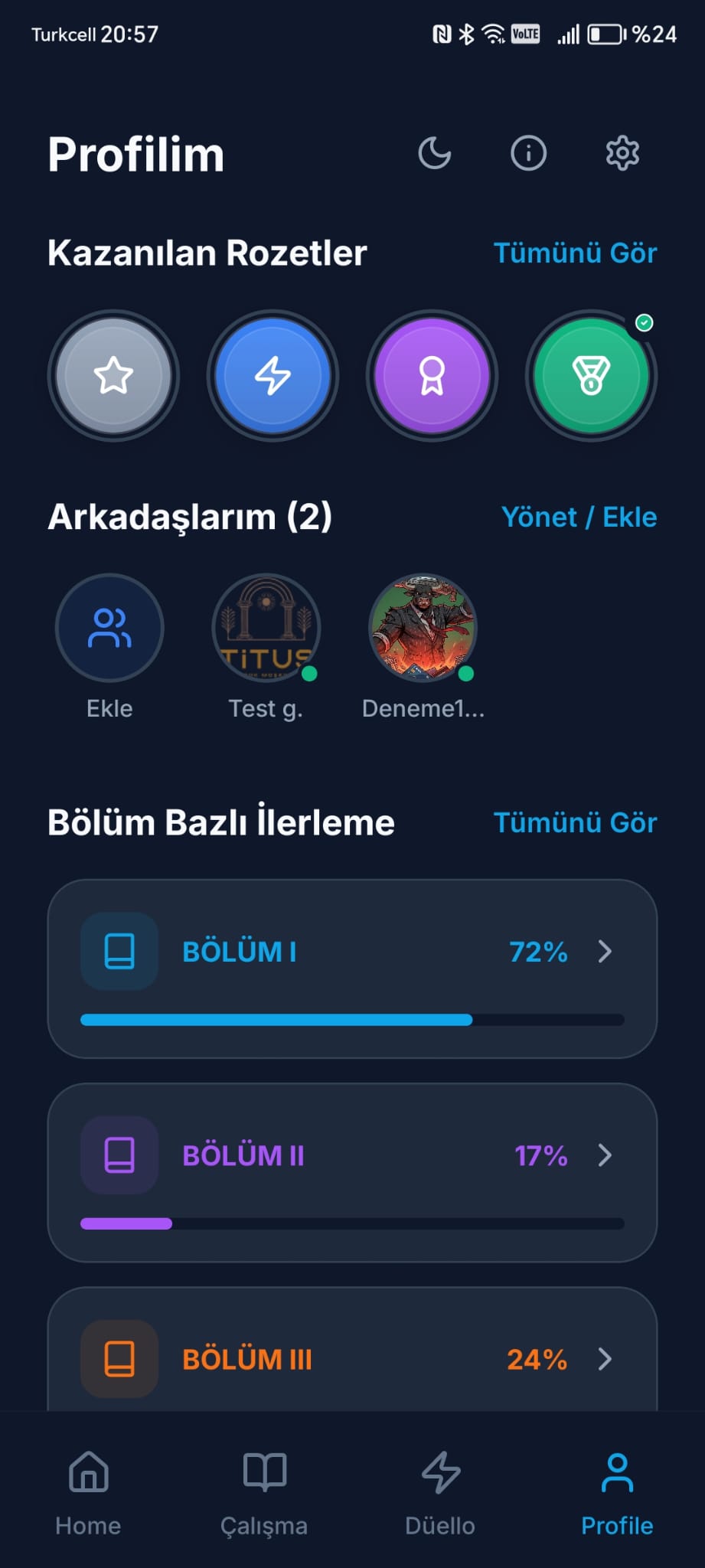Expand BÖLÜM I details chevron

pyautogui.click(x=605, y=952)
